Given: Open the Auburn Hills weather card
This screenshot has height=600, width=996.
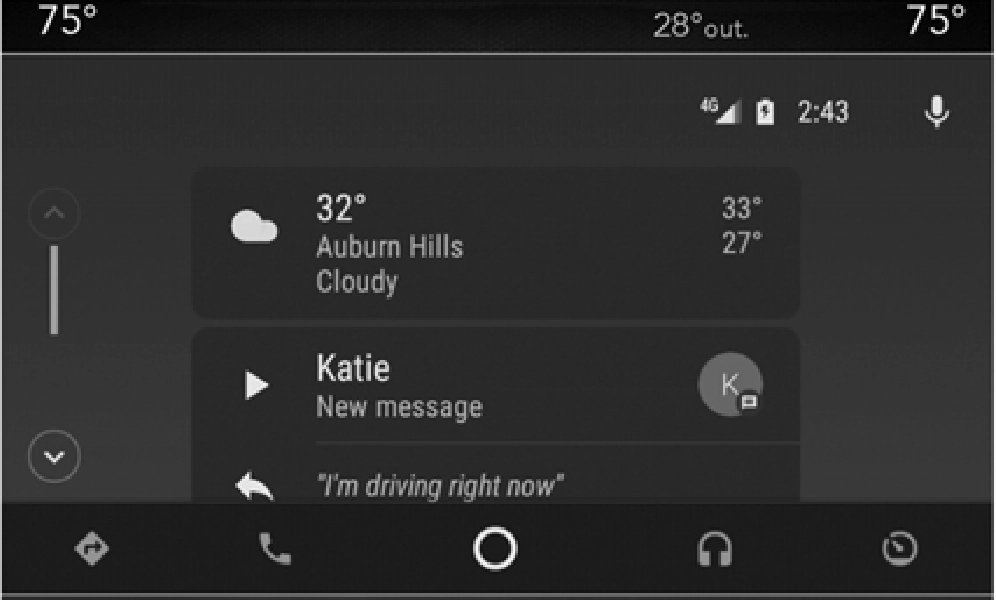Looking at the screenshot, I should (495, 243).
